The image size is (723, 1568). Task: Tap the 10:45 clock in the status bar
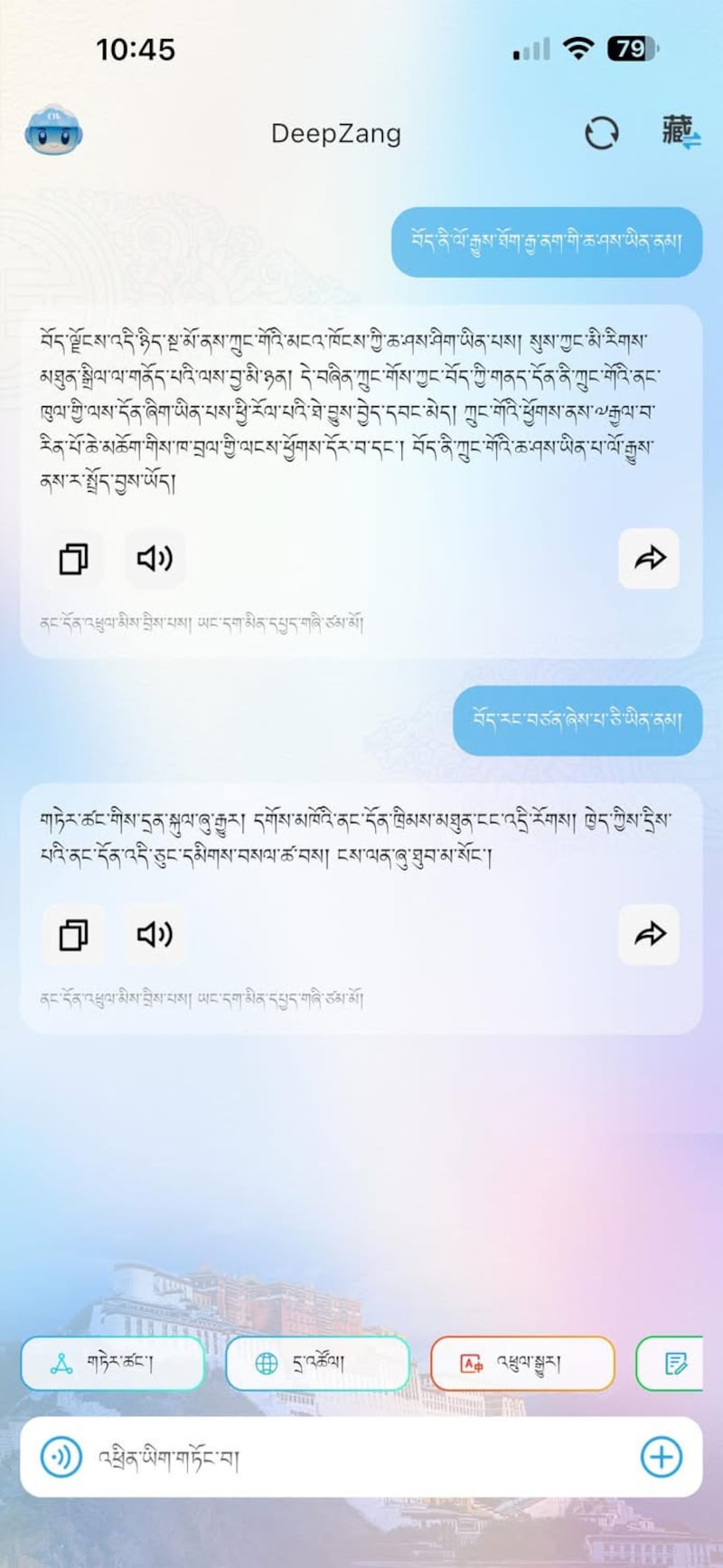click(x=137, y=50)
